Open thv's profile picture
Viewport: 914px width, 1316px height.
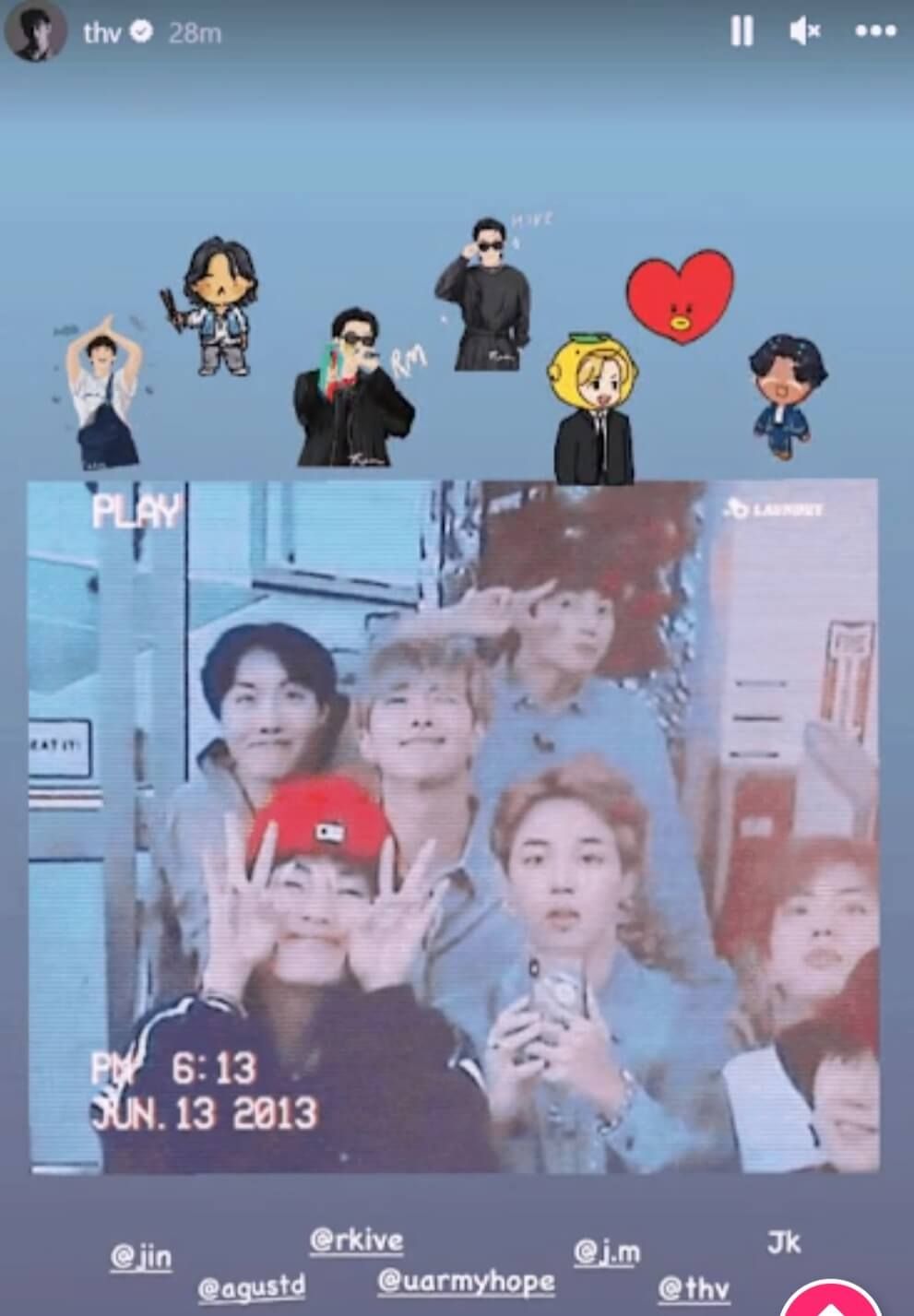36,32
